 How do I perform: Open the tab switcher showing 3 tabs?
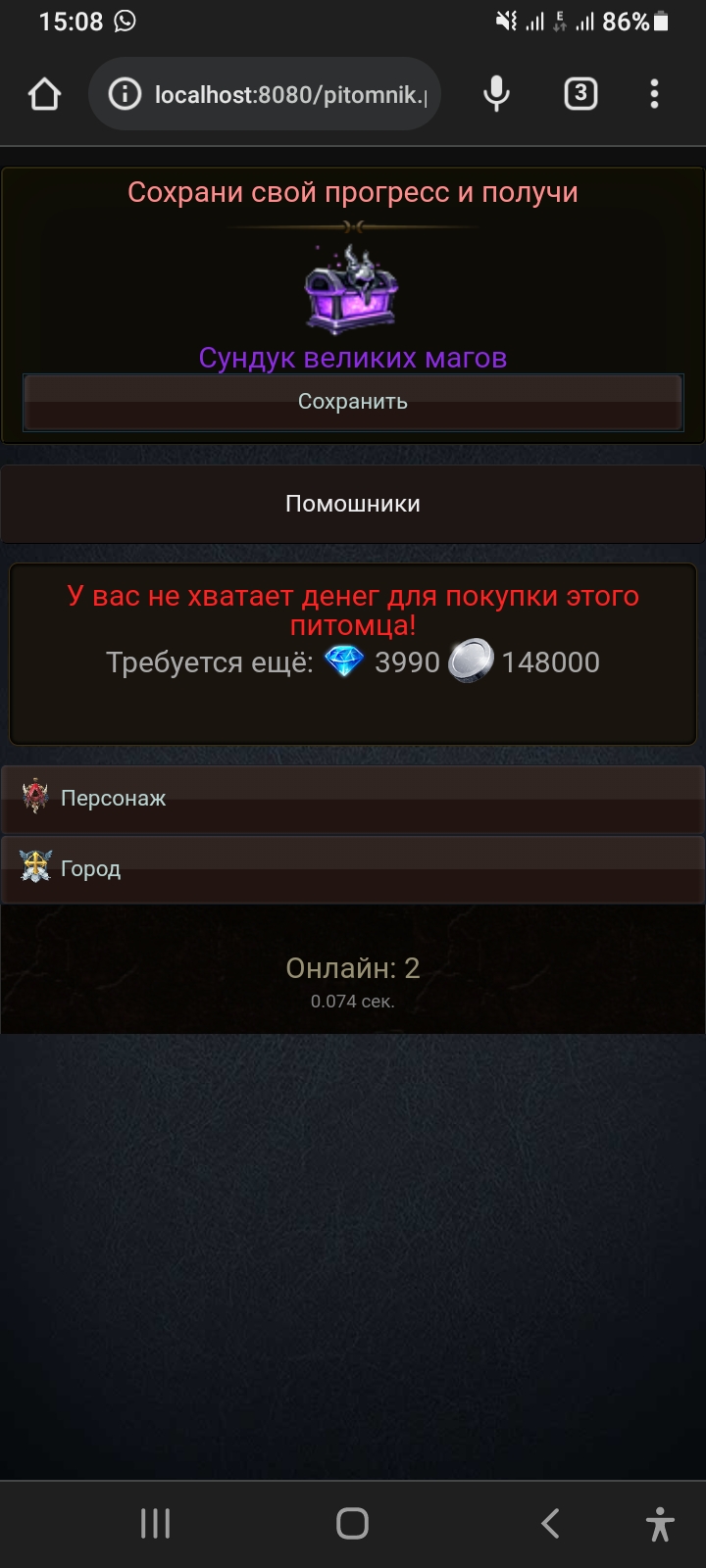580,94
